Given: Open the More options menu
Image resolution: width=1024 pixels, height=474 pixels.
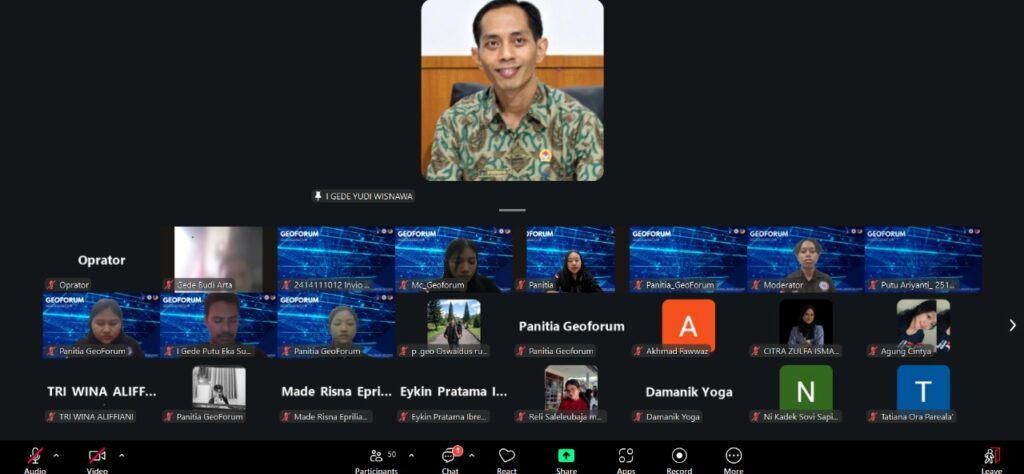Looking at the screenshot, I should [733, 457].
